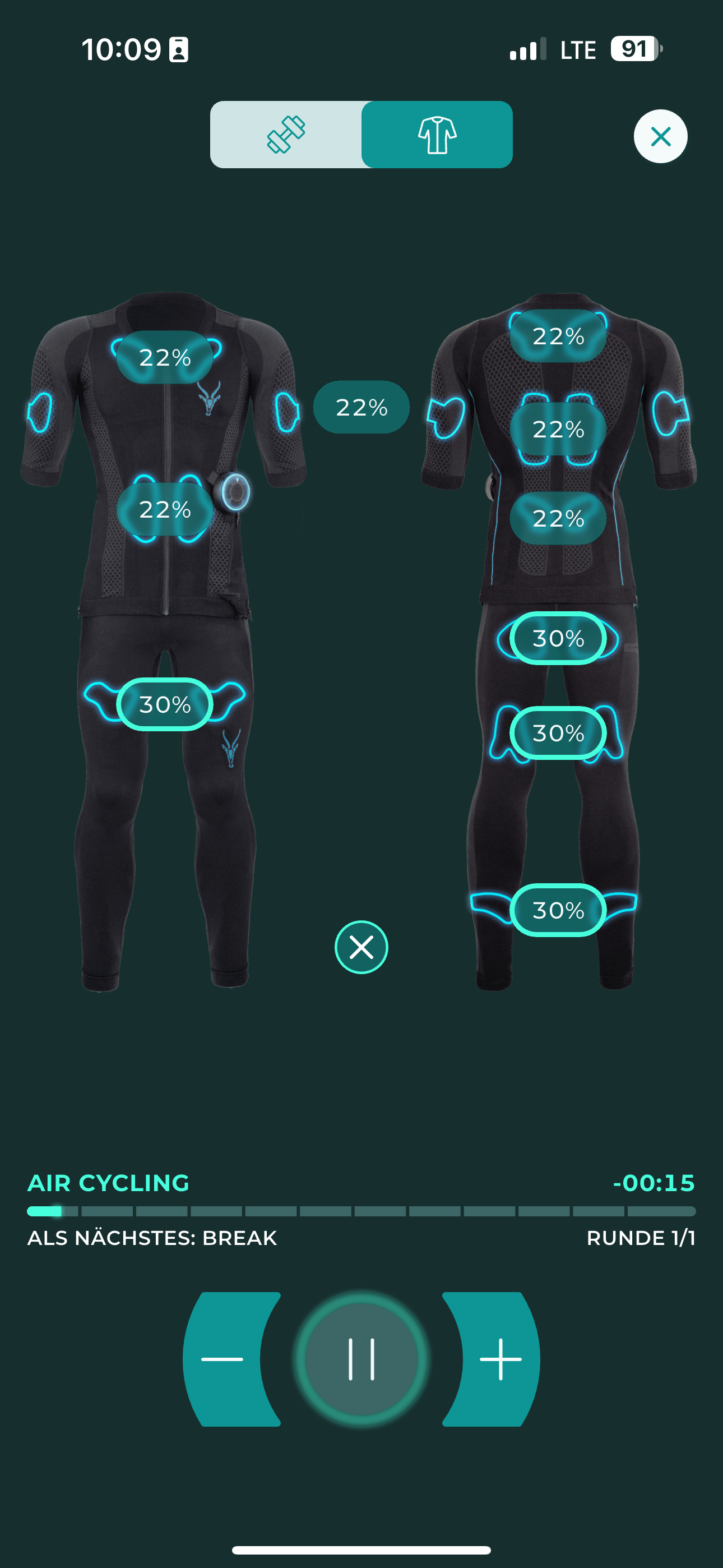This screenshot has width=723, height=1568.
Task: Select the upper back 22% electrode
Action: click(558, 336)
